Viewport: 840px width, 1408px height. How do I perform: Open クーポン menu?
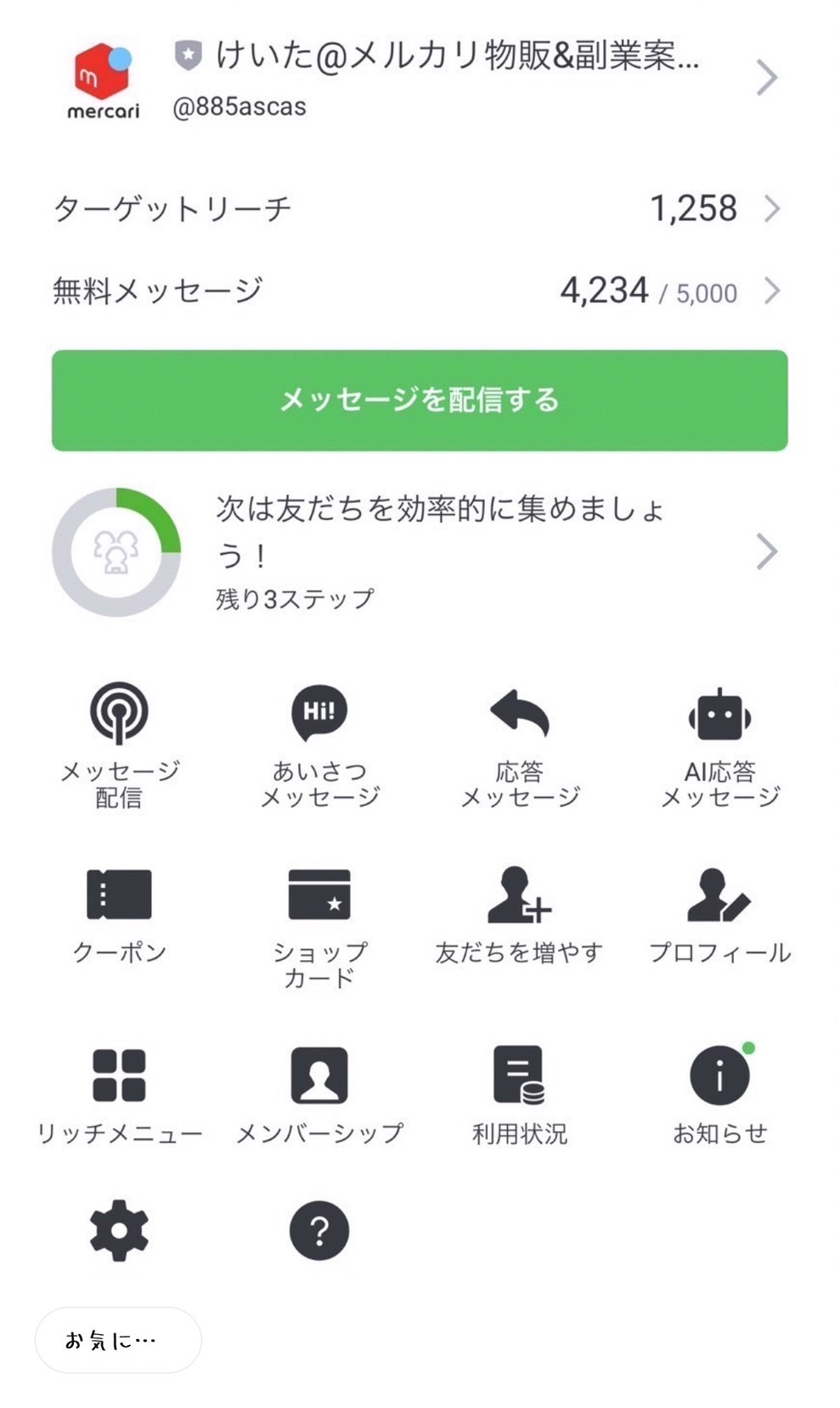119,916
